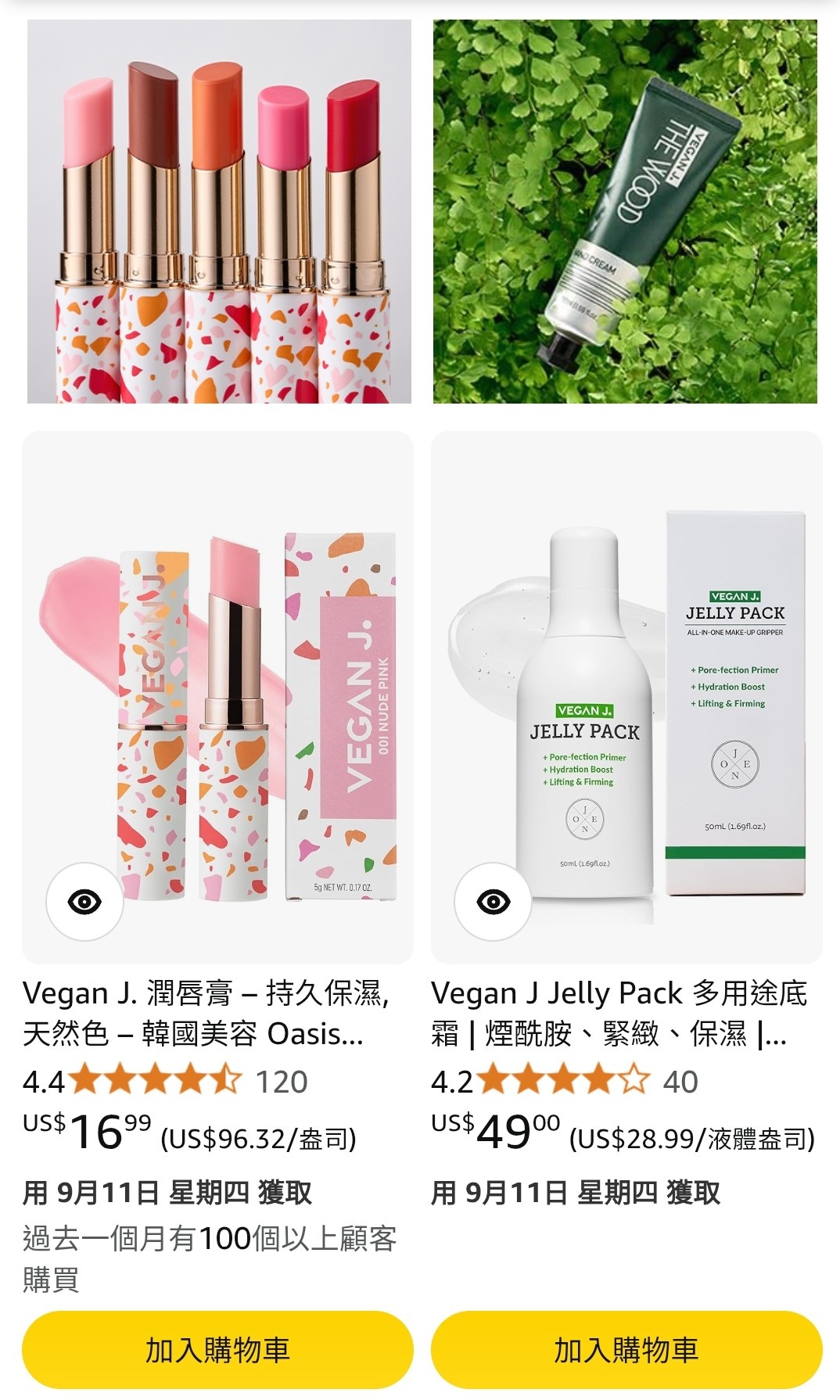840x1400 pixels.
Task: View the 4.2 star rating reviews for Jelly Pack
Action: pyautogui.click(x=563, y=1082)
